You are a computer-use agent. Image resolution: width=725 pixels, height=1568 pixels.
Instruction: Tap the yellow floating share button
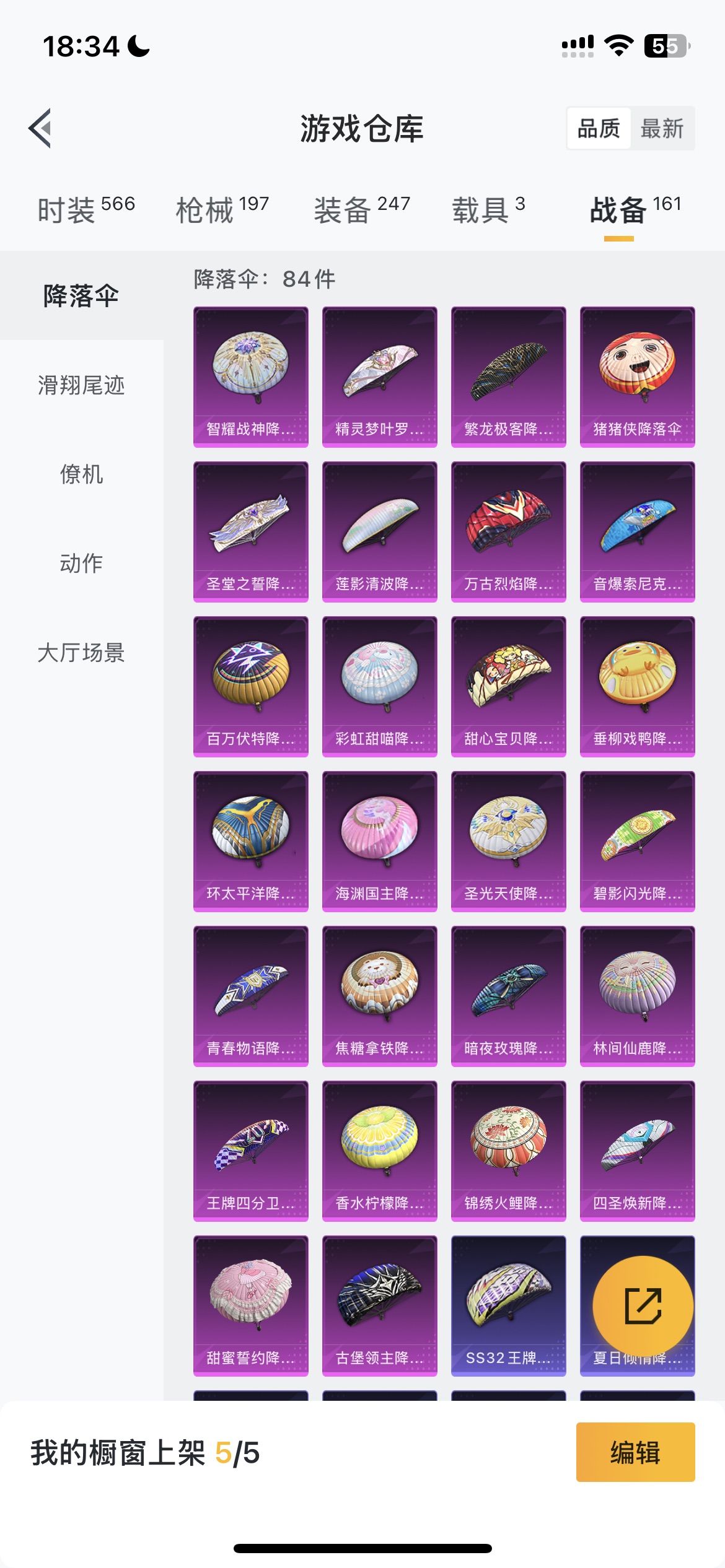[643, 1306]
